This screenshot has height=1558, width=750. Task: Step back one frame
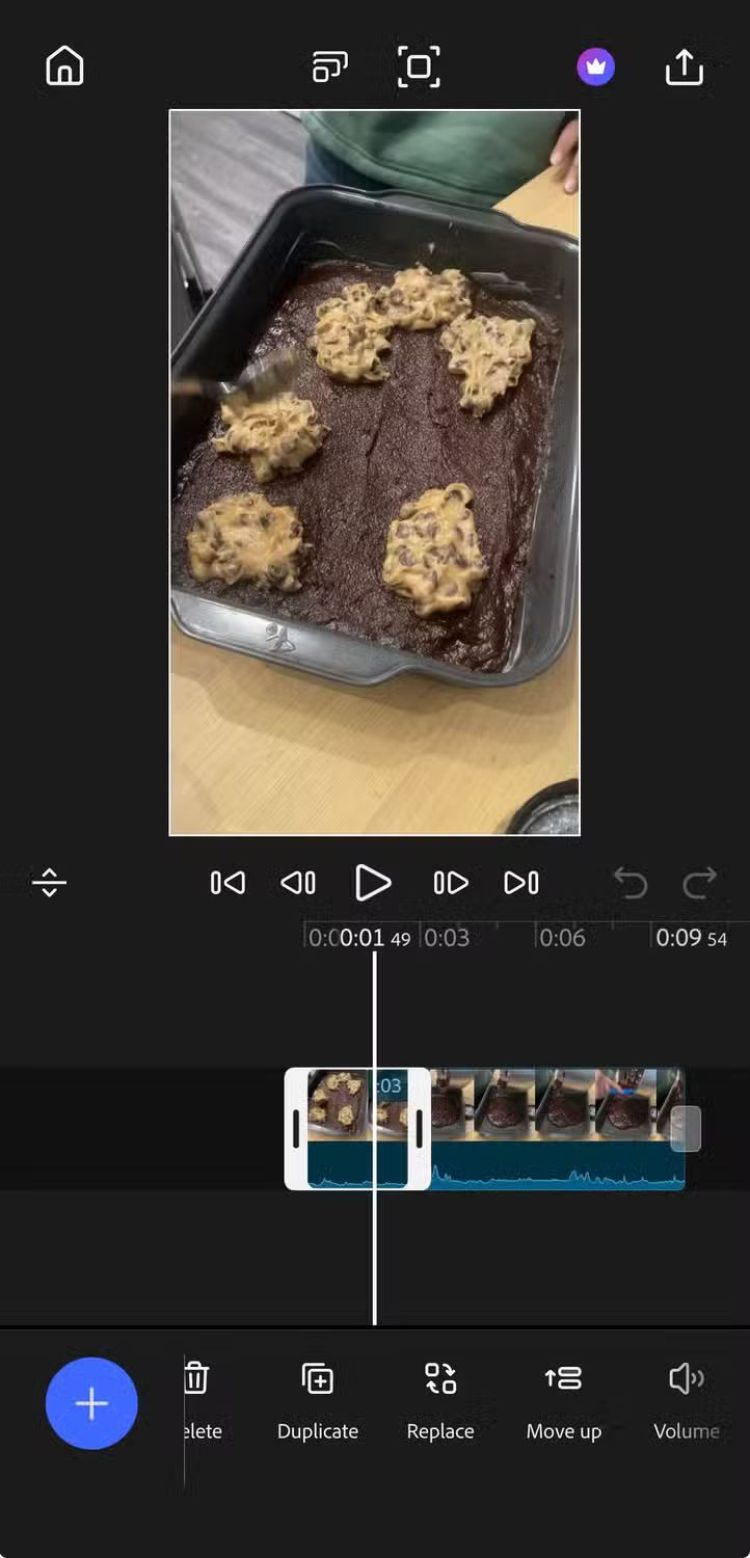point(298,883)
